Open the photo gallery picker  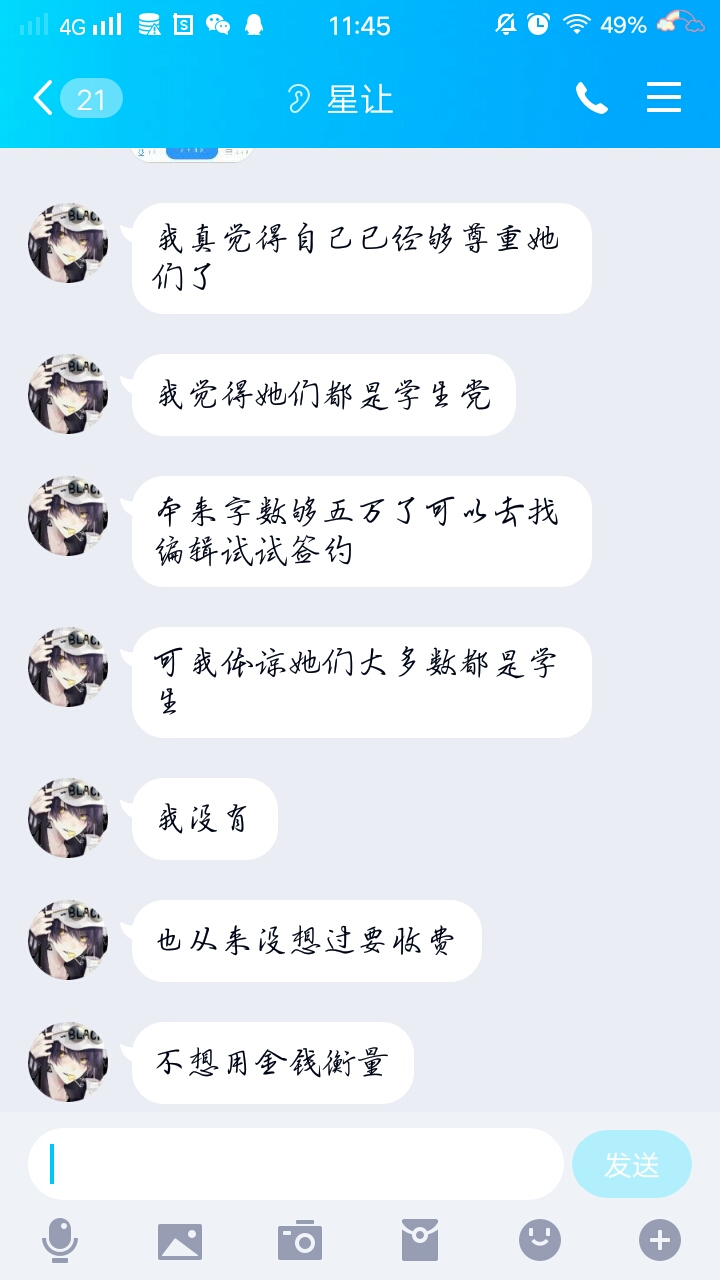tap(180, 1241)
